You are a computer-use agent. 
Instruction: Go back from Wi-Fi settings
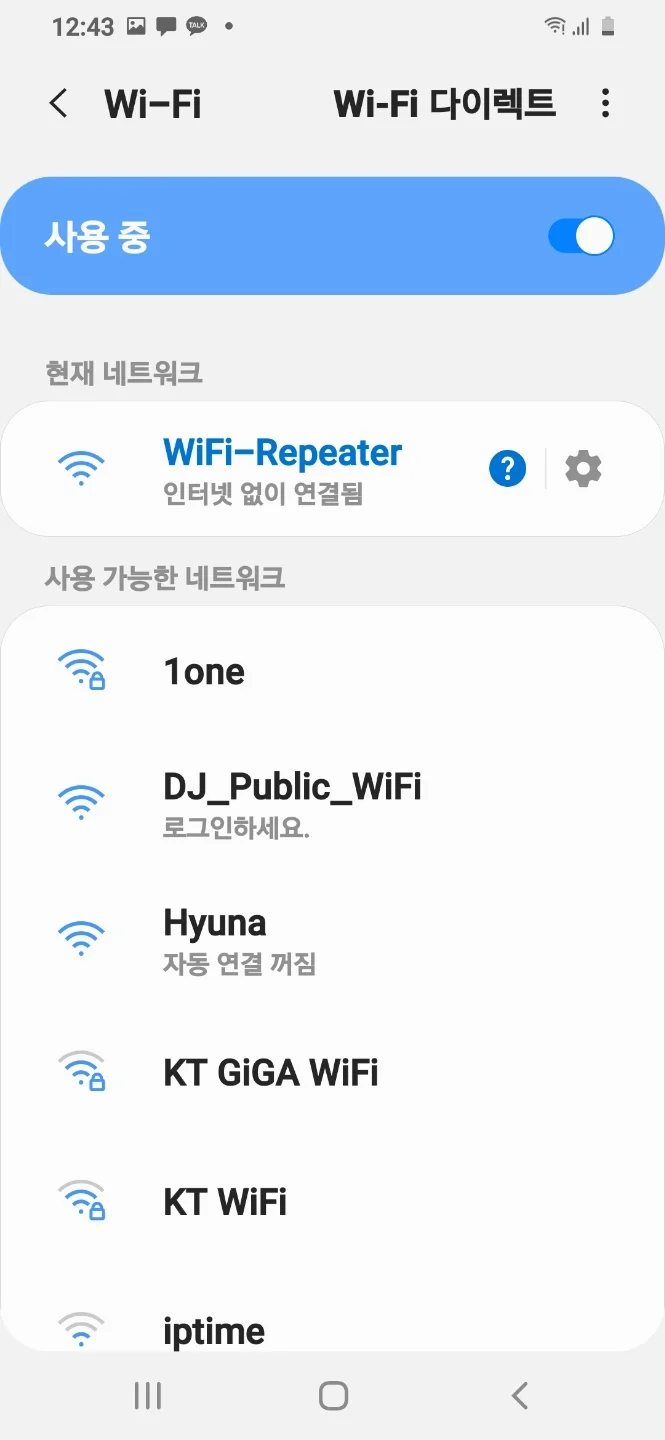click(59, 103)
